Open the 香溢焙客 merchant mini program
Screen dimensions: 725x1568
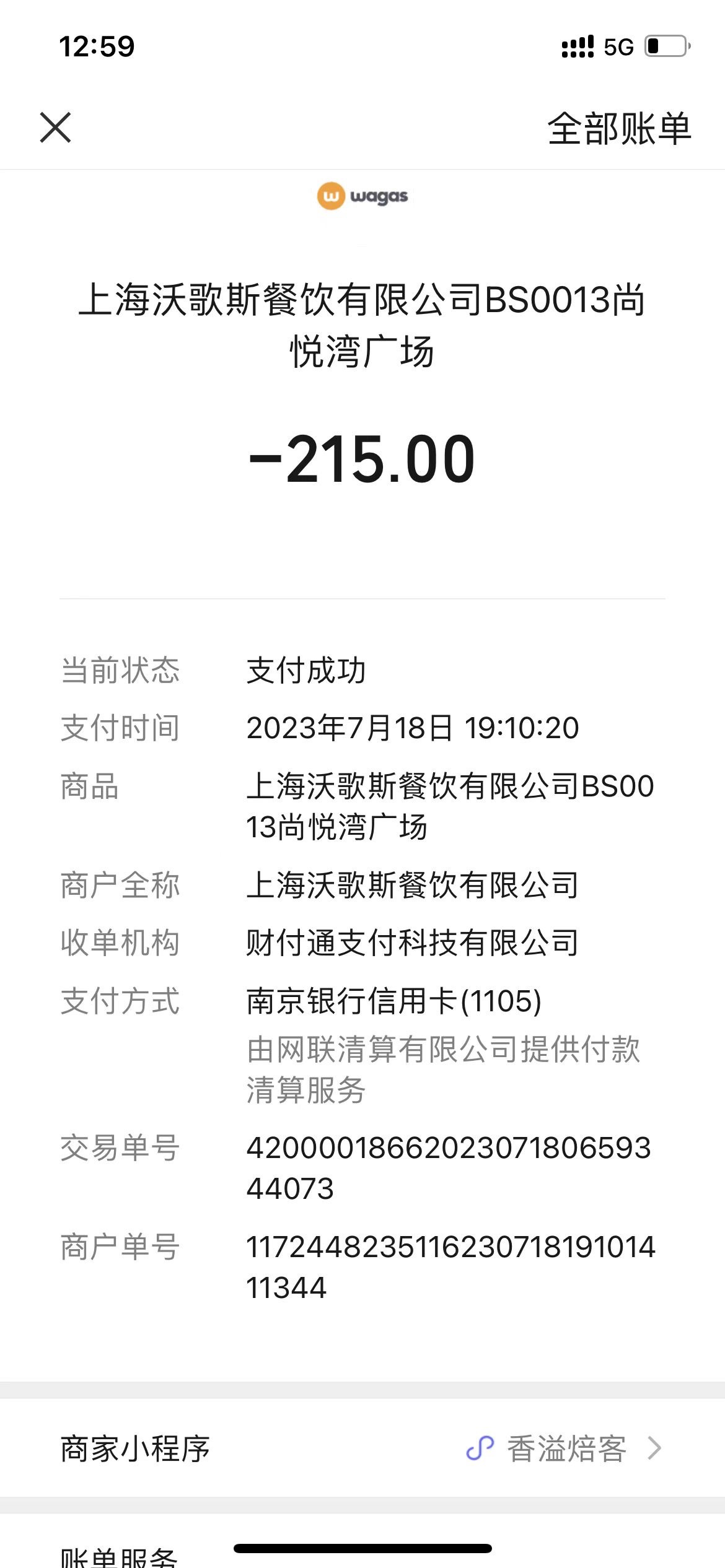[362, 1448]
